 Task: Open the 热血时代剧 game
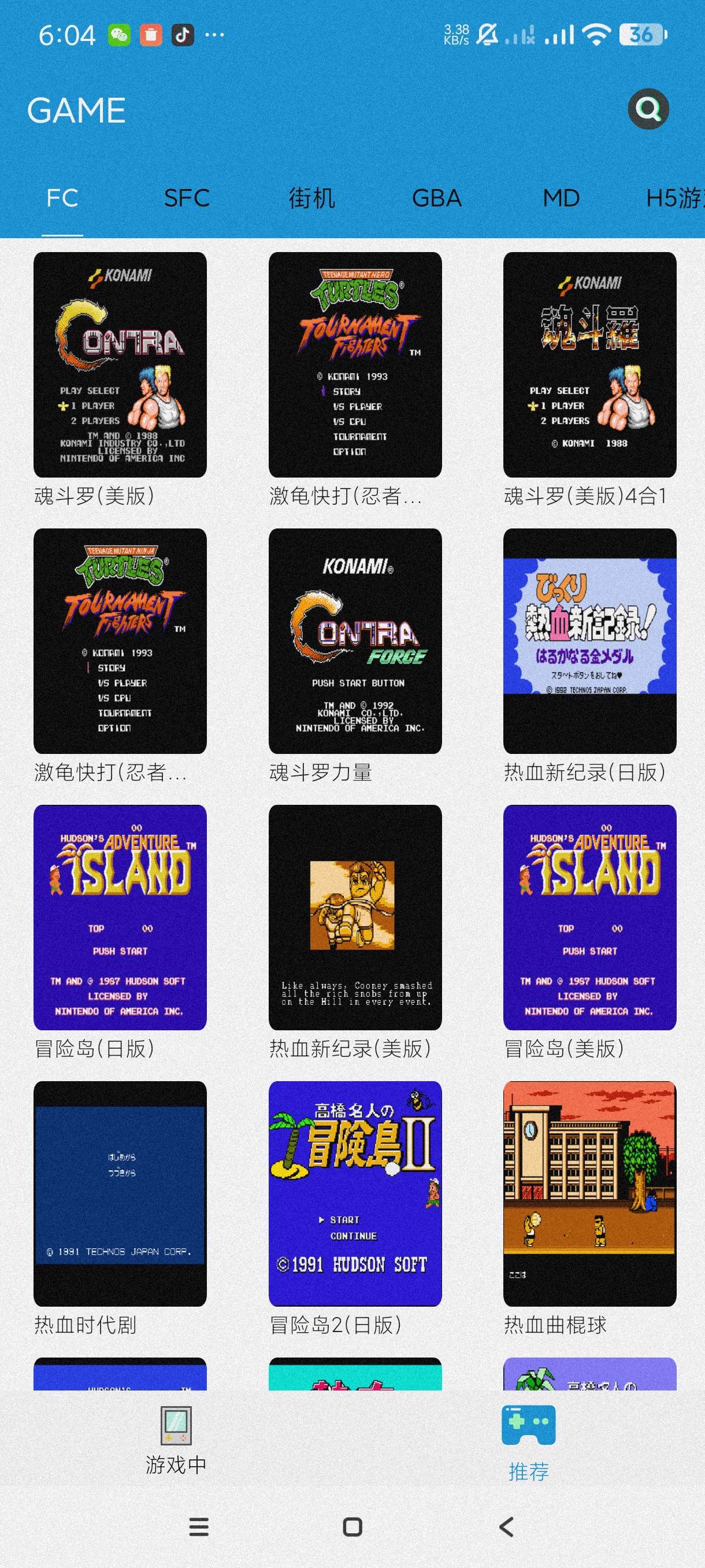(x=120, y=1194)
